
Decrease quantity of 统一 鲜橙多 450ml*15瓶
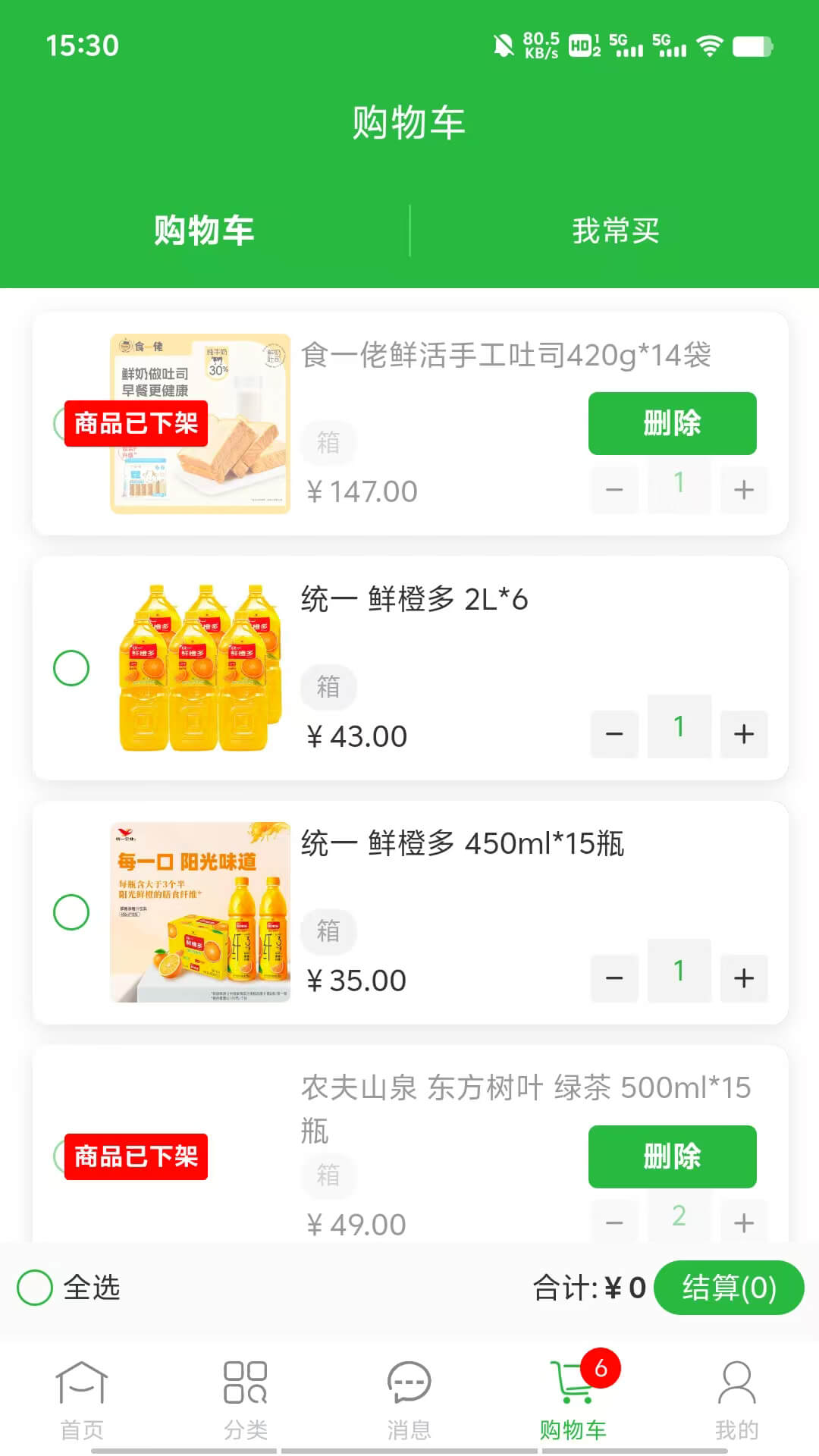tap(613, 978)
